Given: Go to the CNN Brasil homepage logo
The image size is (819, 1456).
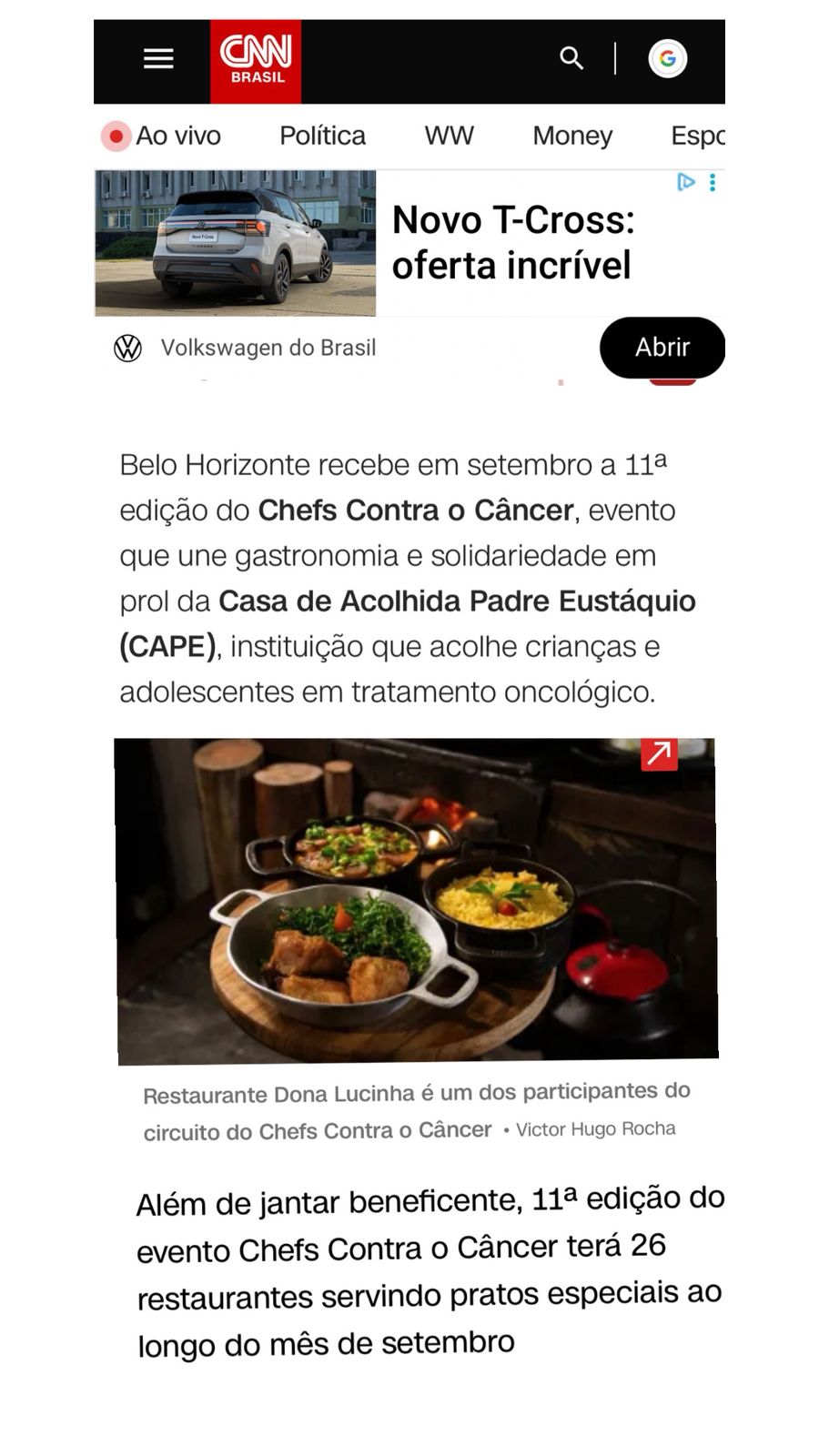Looking at the screenshot, I should point(256,61).
